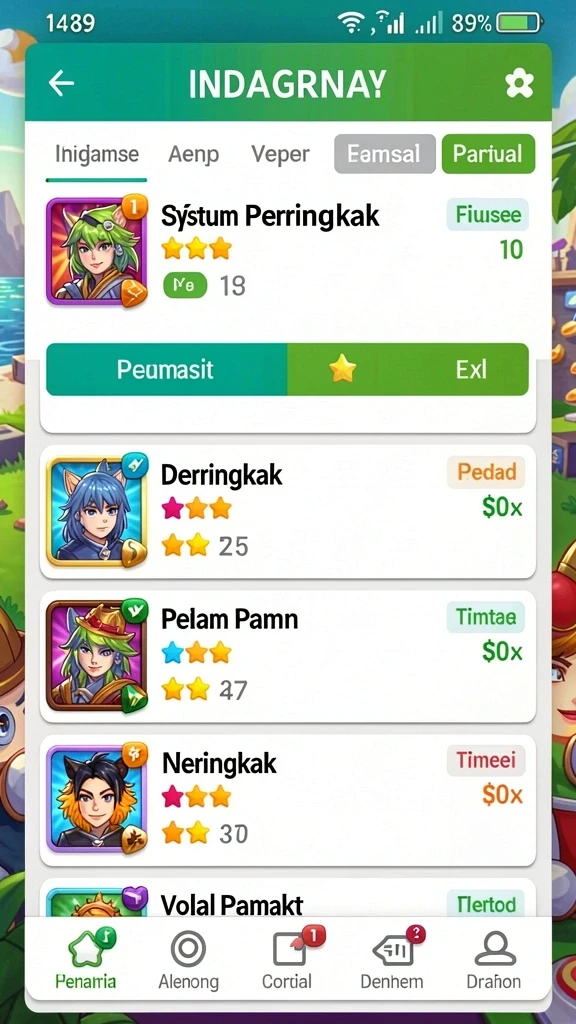Tap the green Parıual button

[488, 154]
